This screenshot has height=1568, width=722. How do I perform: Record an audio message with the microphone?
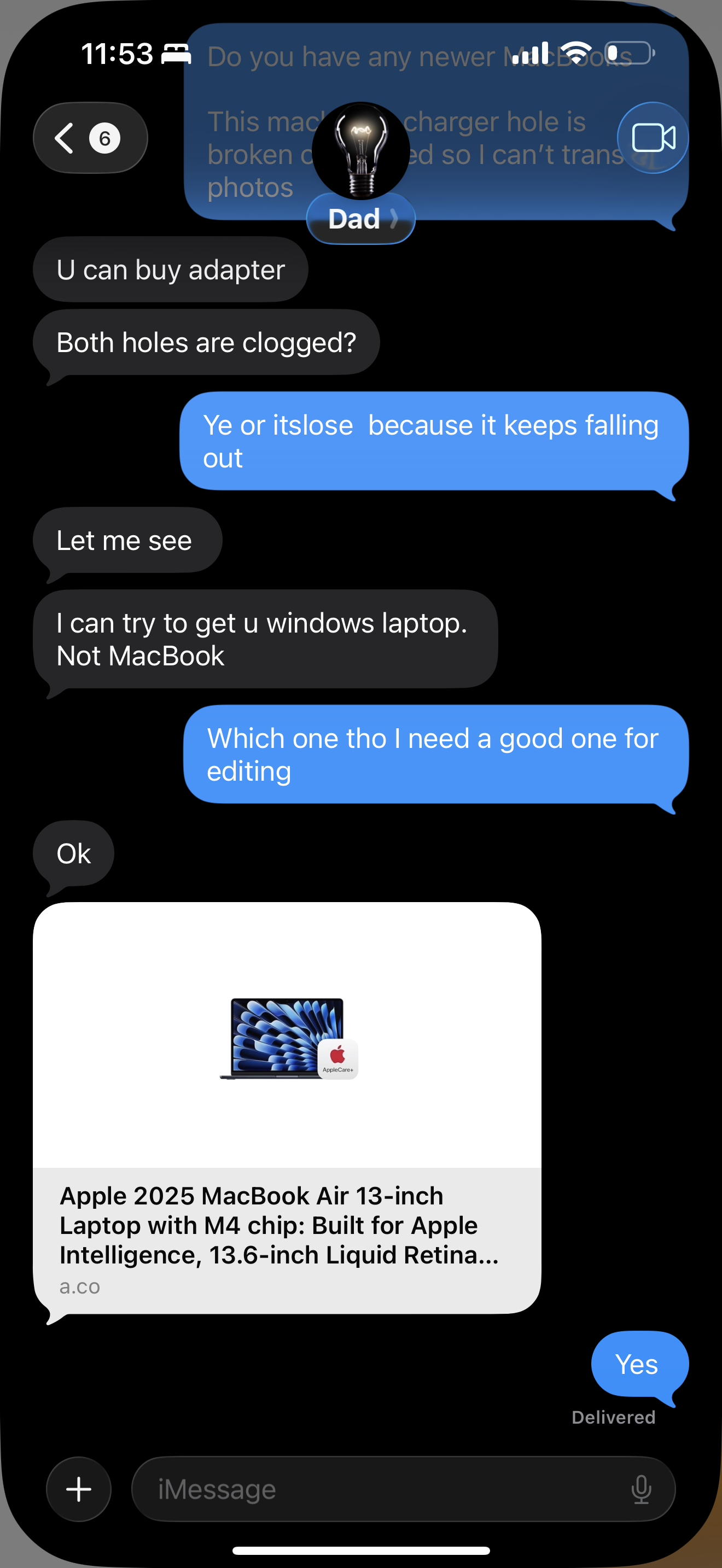point(641,1489)
